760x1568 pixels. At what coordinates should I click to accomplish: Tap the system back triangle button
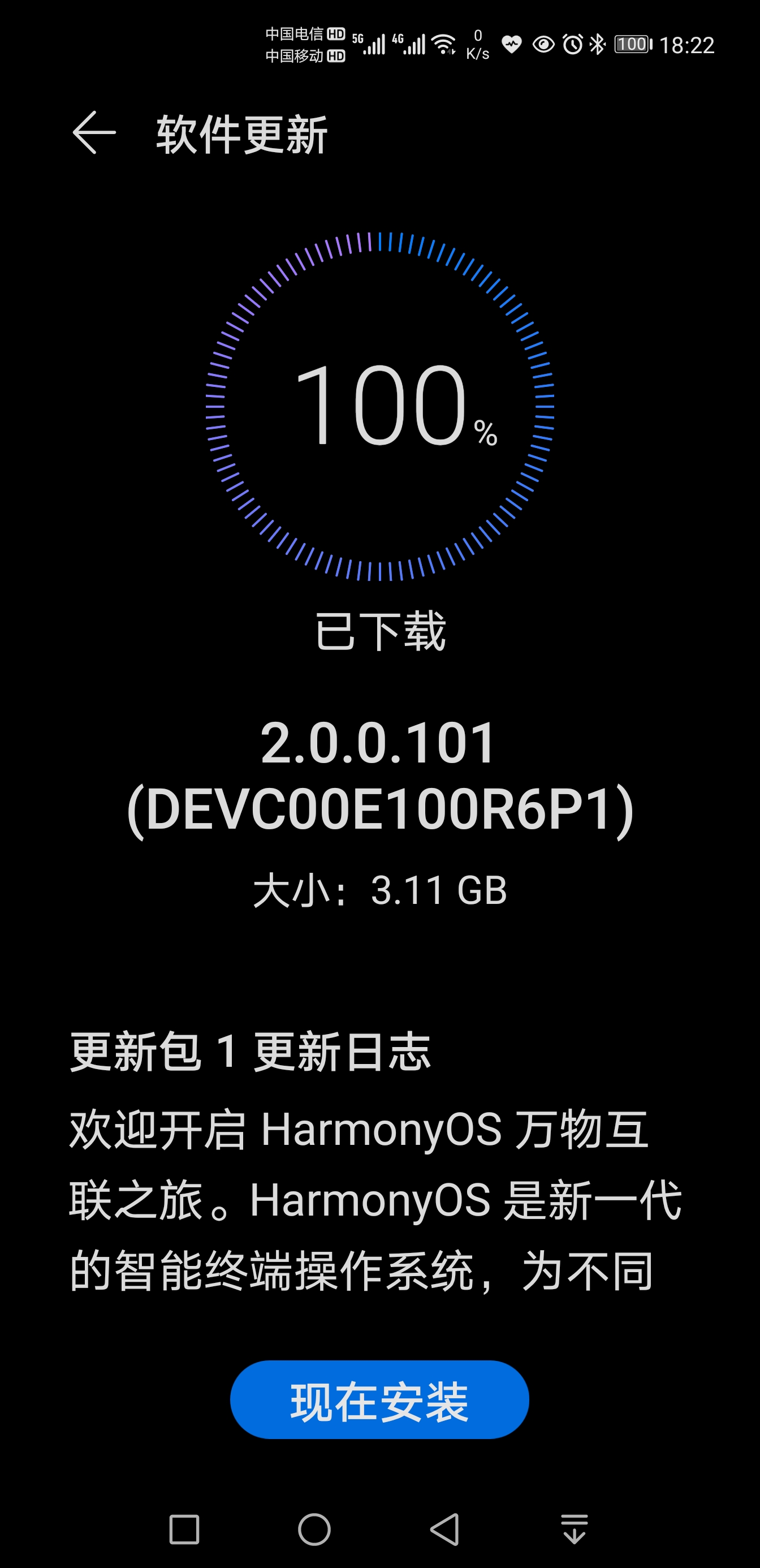[445, 1530]
